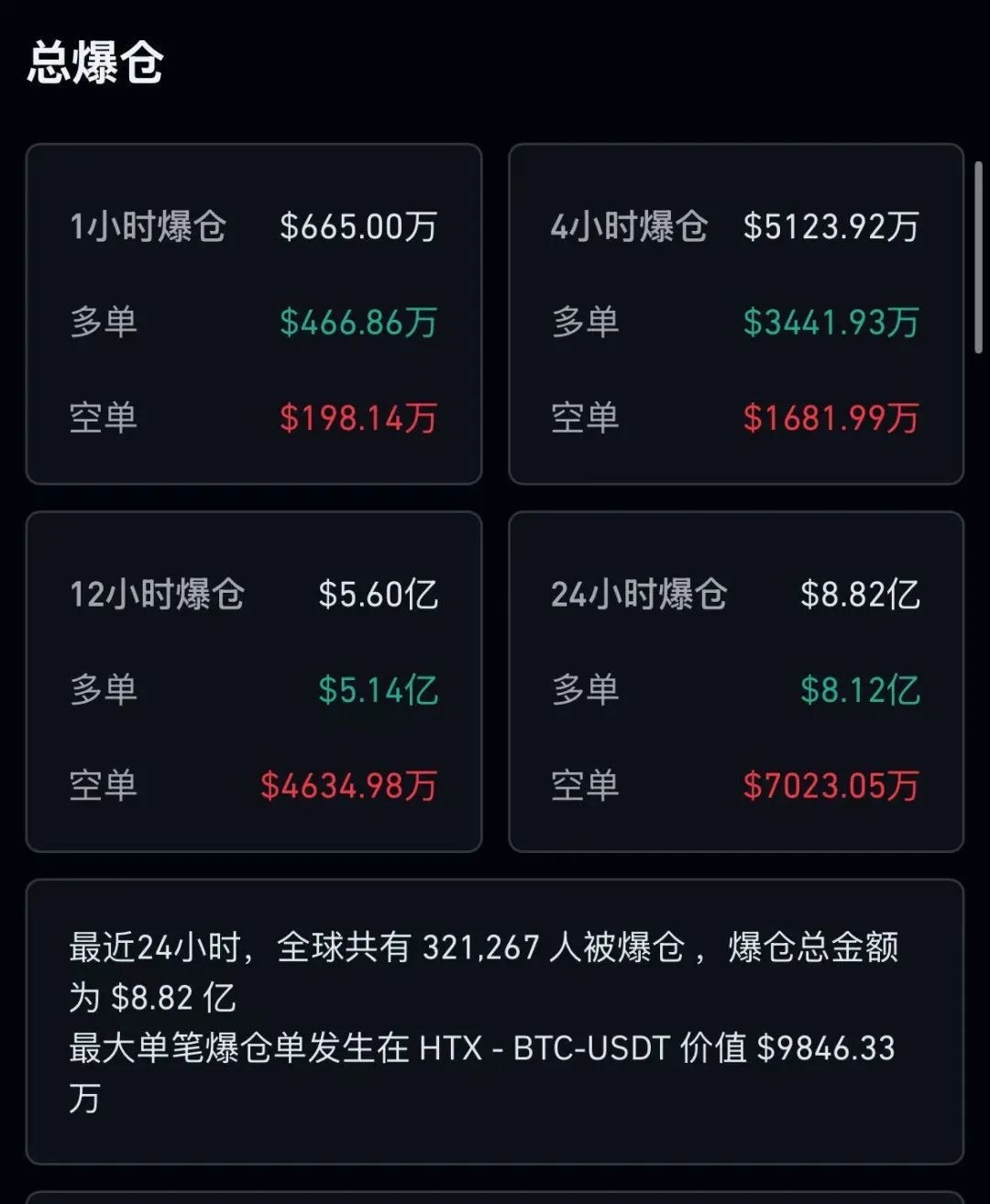Screen dimensions: 990x1204
Task: Click the liquidated users count 321,267
Action: pyautogui.click(x=482, y=948)
